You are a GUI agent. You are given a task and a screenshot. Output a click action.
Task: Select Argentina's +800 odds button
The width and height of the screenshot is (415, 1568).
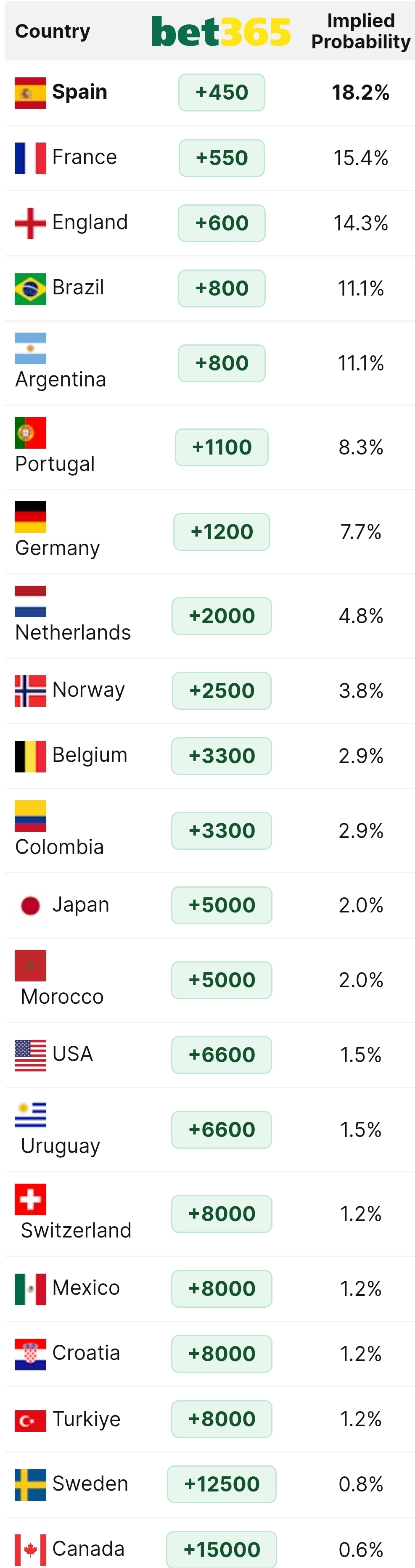click(x=222, y=363)
